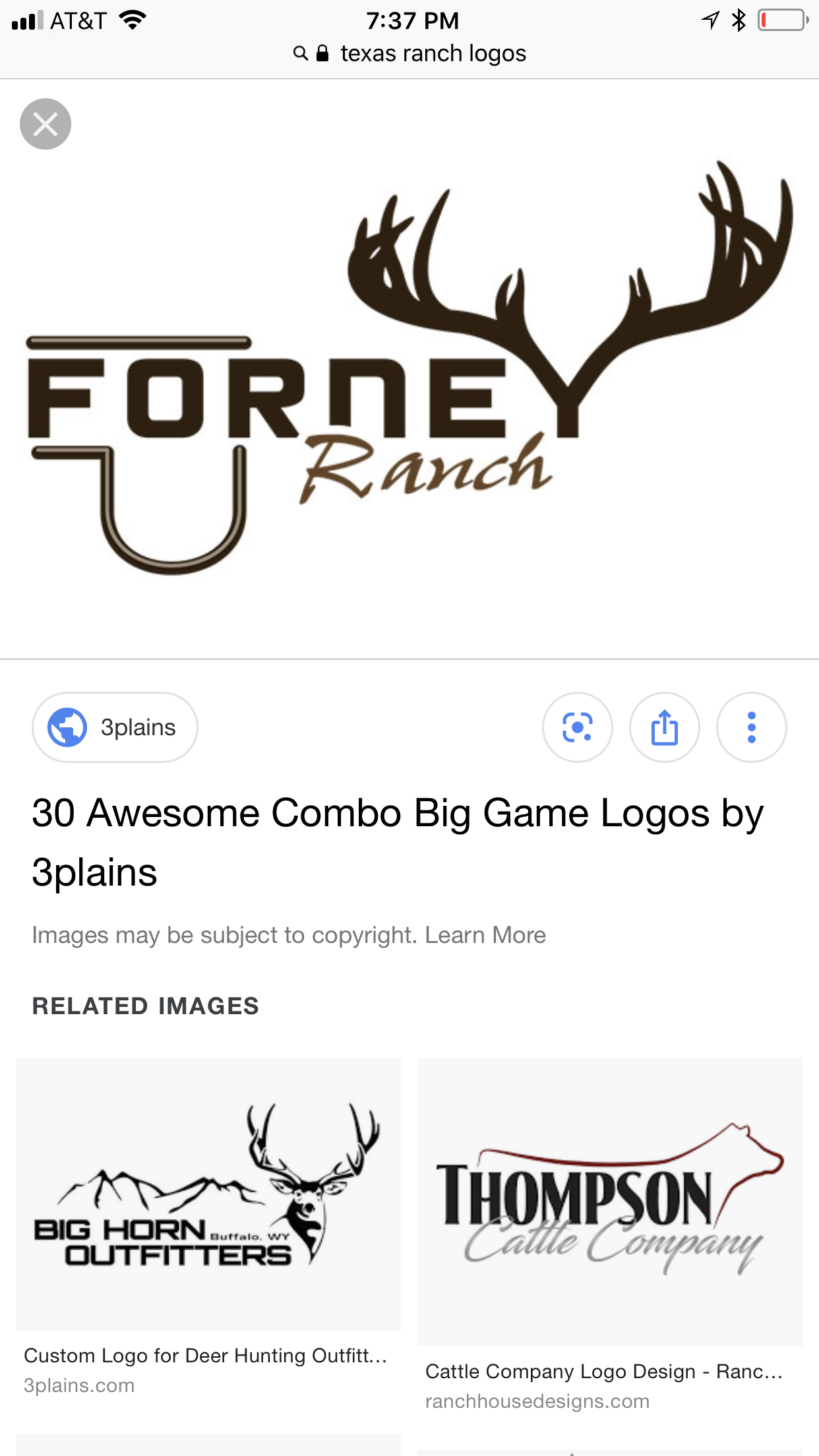The height and width of the screenshot is (1456, 819).
Task: Open the Forney Ranch logo image
Action: click(409, 369)
